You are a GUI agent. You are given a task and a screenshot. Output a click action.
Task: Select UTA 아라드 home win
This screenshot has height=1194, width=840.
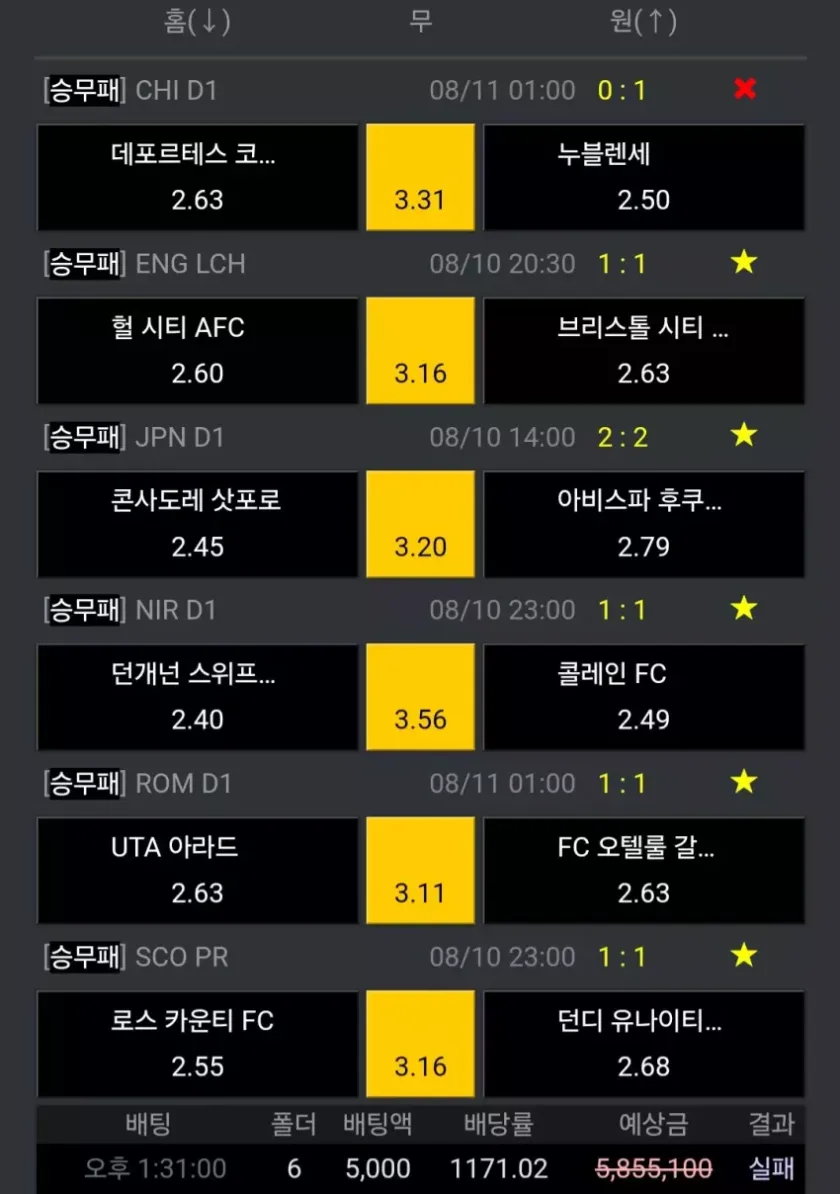coord(197,870)
